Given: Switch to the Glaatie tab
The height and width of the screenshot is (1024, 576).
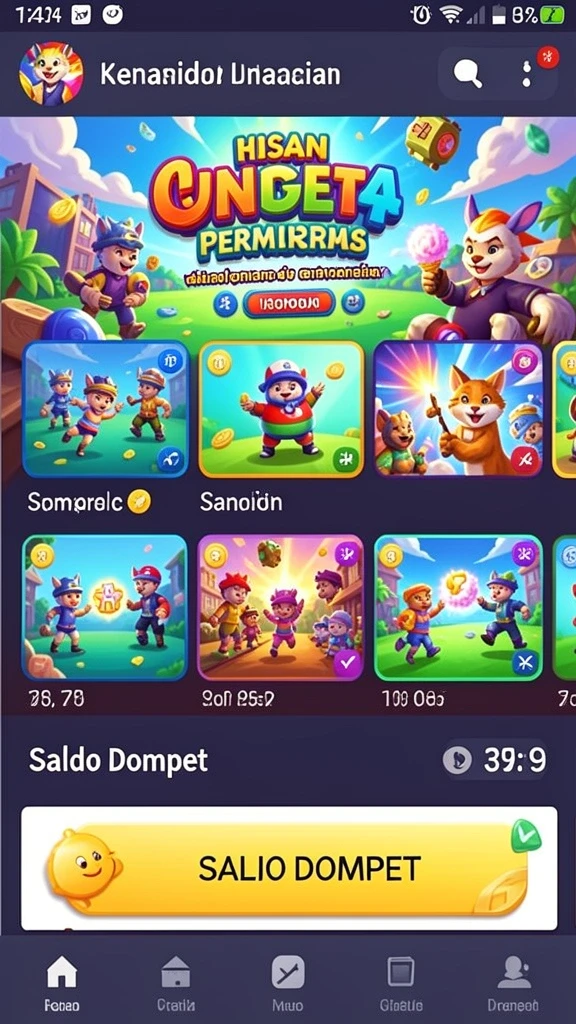Looking at the screenshot, I should [401, 982].
